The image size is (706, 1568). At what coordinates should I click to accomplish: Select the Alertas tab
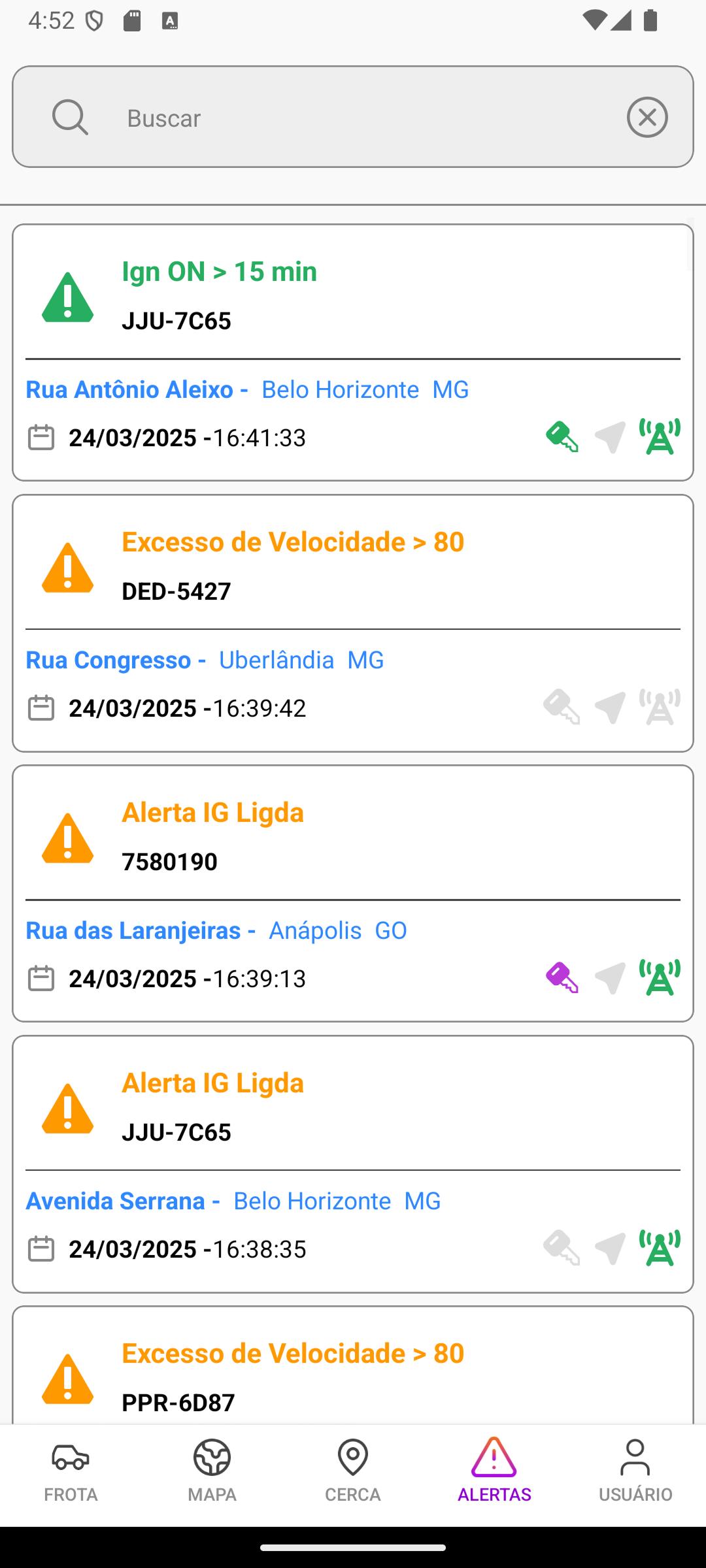(x=494, y=1471)
